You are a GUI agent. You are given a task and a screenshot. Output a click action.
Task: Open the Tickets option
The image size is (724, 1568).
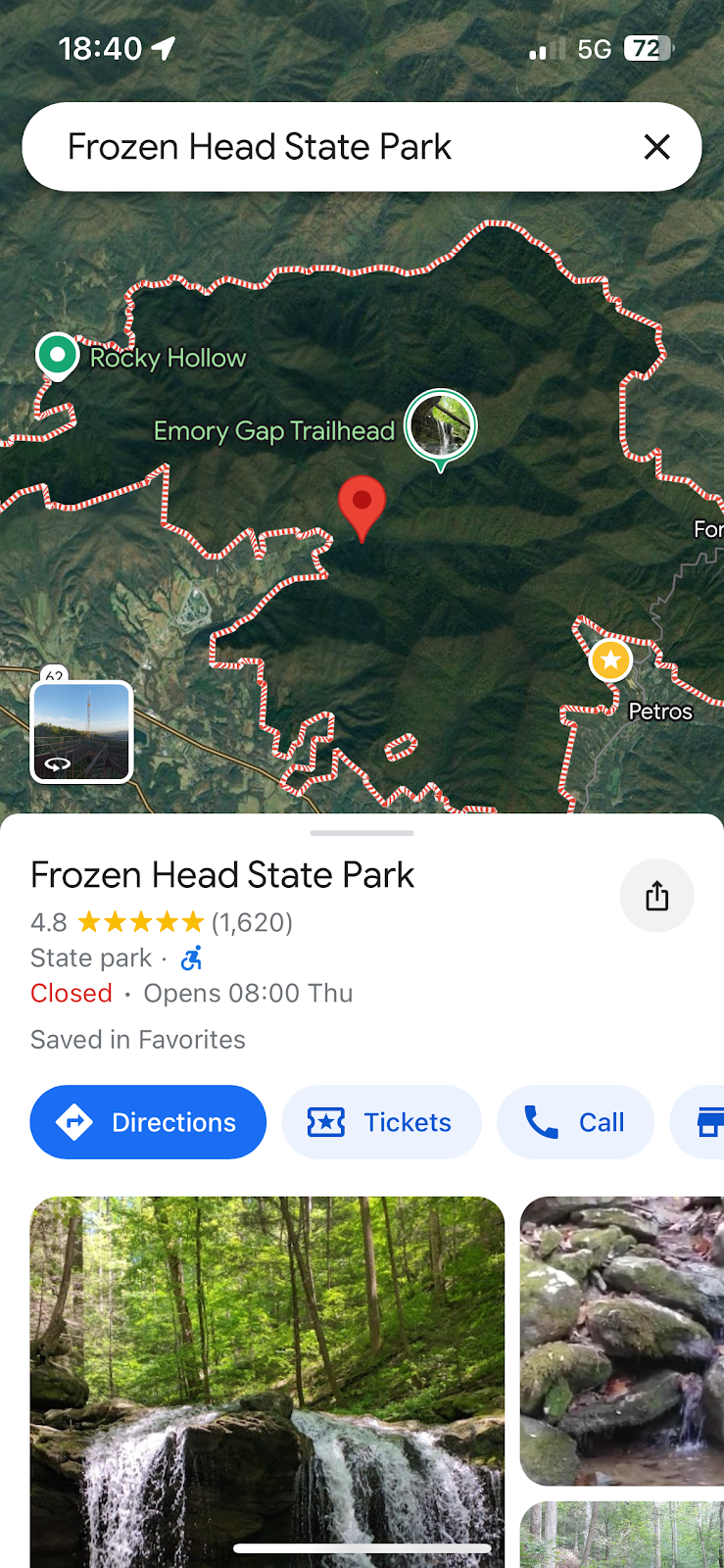[x=381, y=1122]
